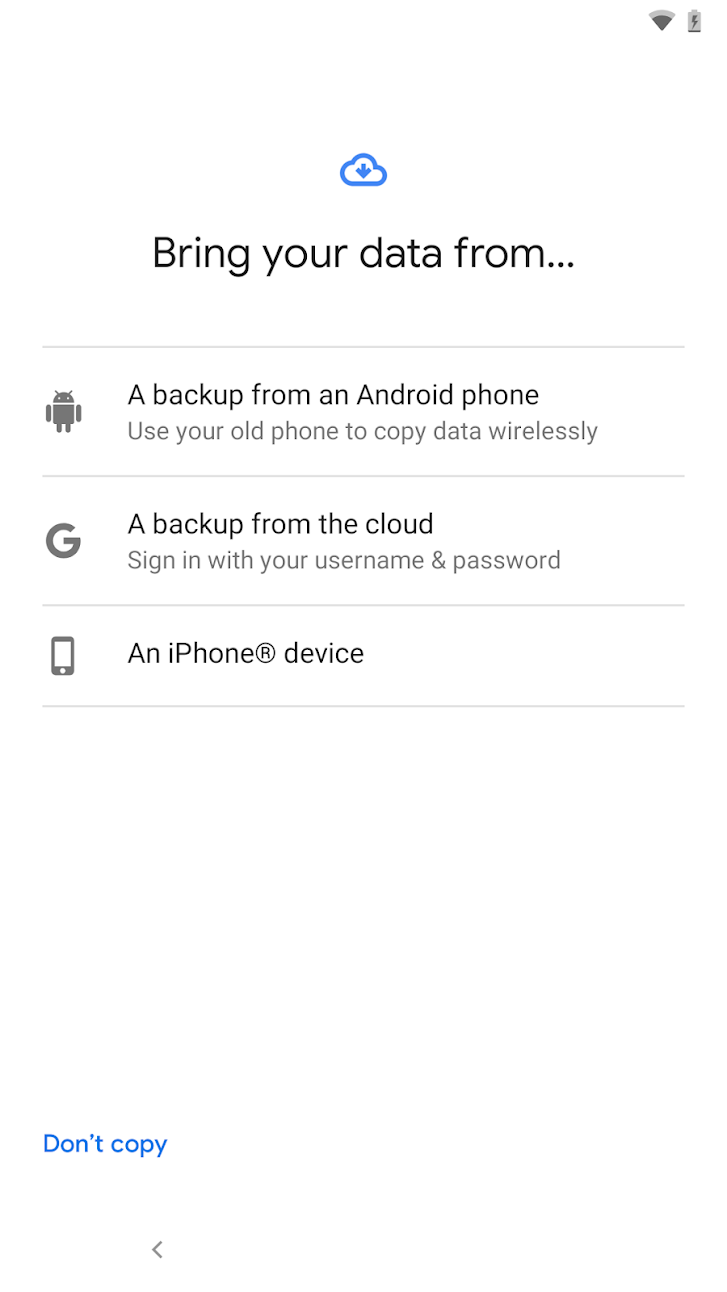This screenshot has height=1292, width=727.
Task: Tap Don't copy to skip data transfer
Action: pos(105,1144)
